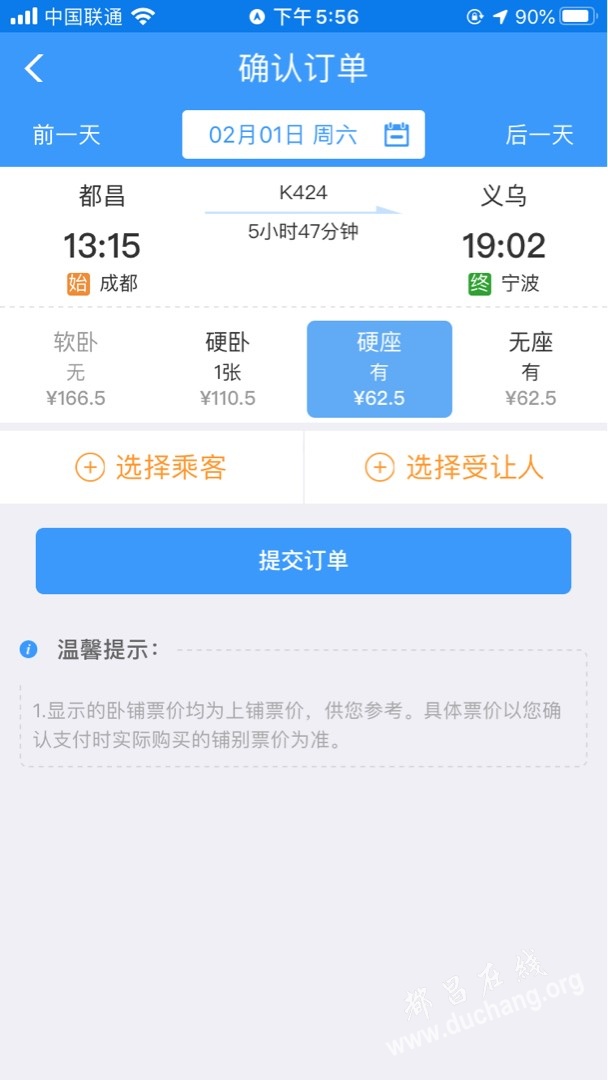This screenshot has height=1080, width=608.
Task: Select 软卧 soft sleeper seat type
Action: (x=76, y=369)
